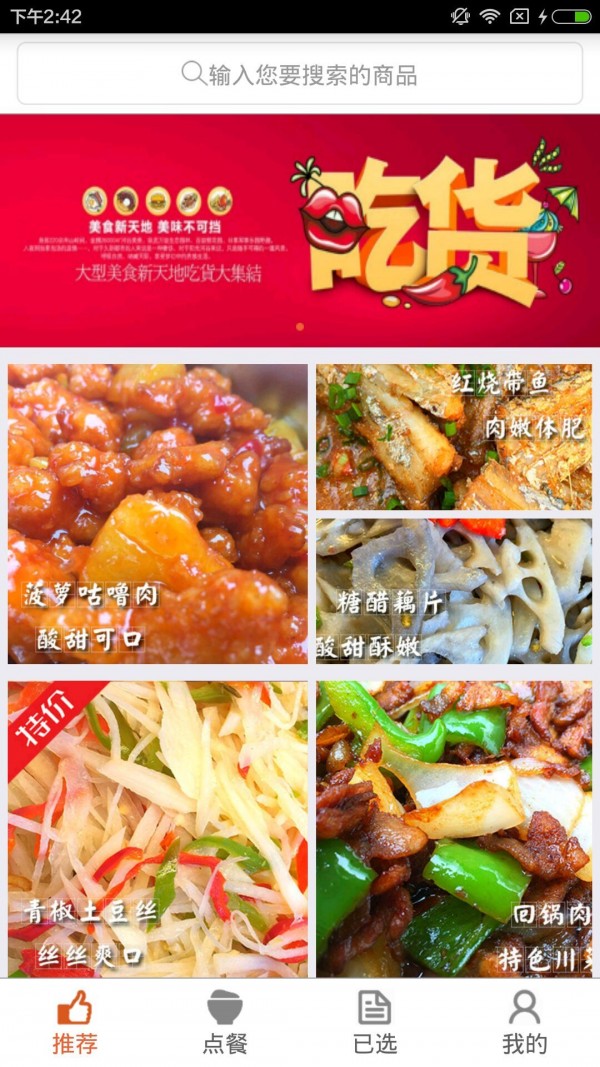The image size is (600, 1067).
Task: View the 回锅肉 dish card
Action: click(454, 828)
